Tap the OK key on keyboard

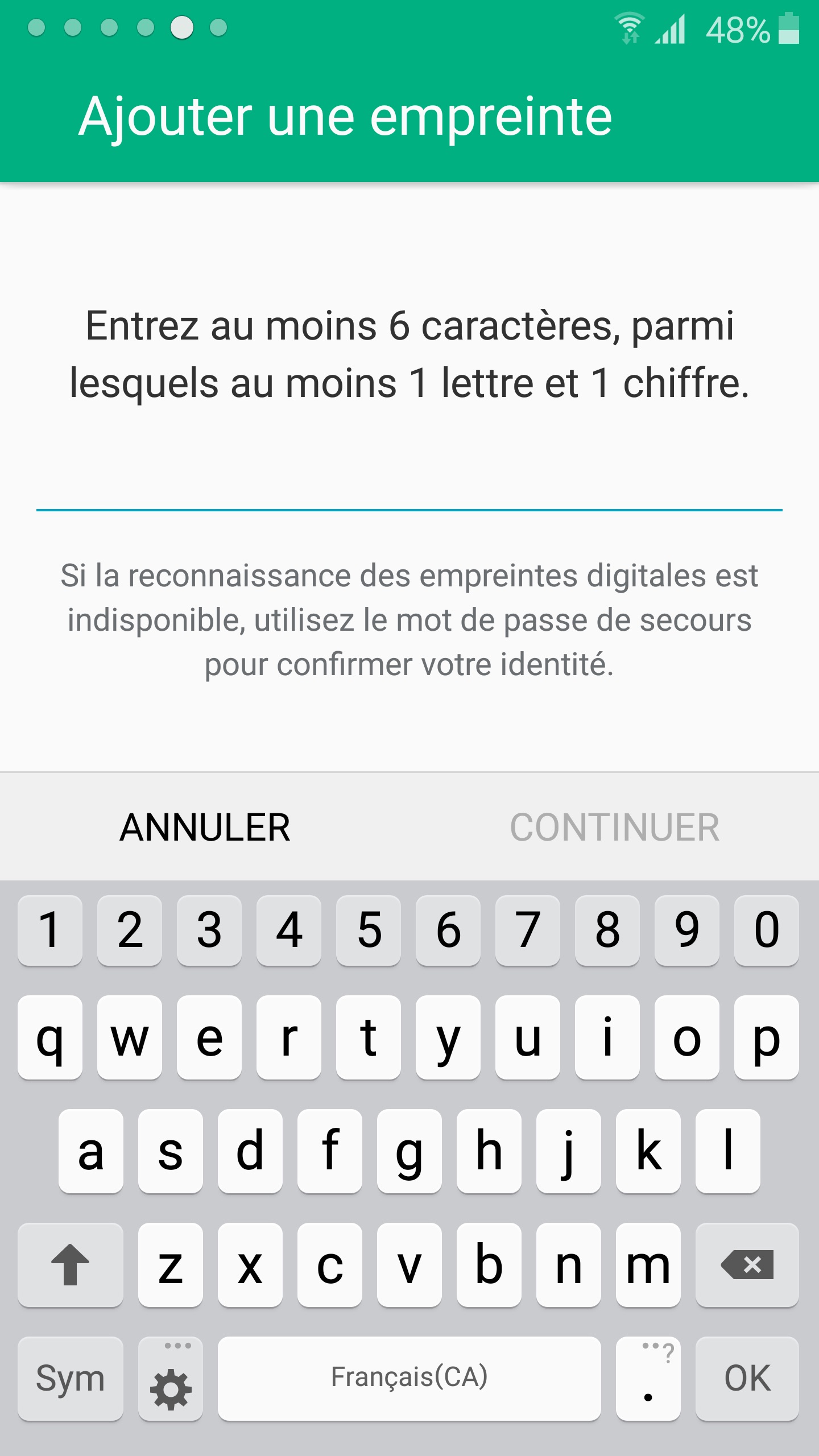coord(747,1378)
